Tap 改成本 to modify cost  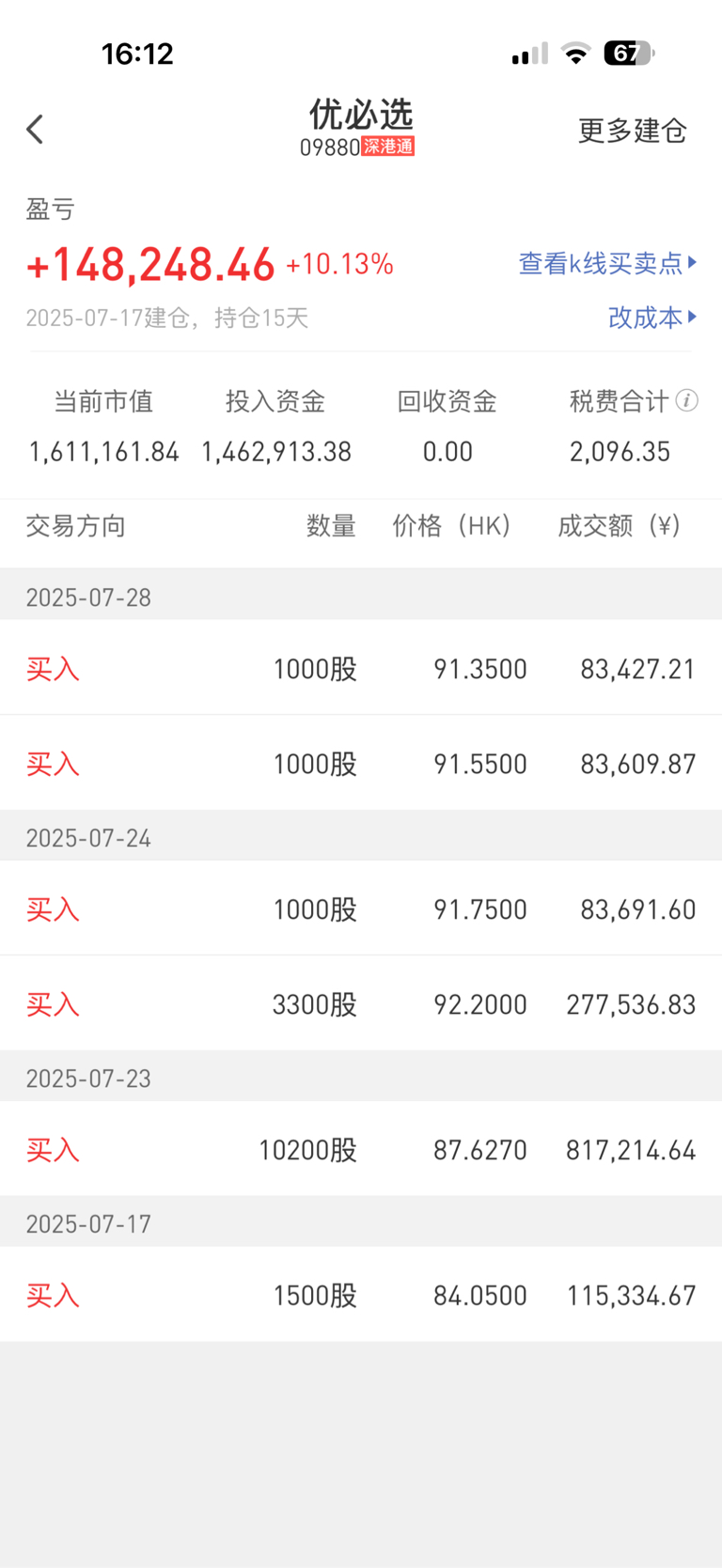click(652, 318)
